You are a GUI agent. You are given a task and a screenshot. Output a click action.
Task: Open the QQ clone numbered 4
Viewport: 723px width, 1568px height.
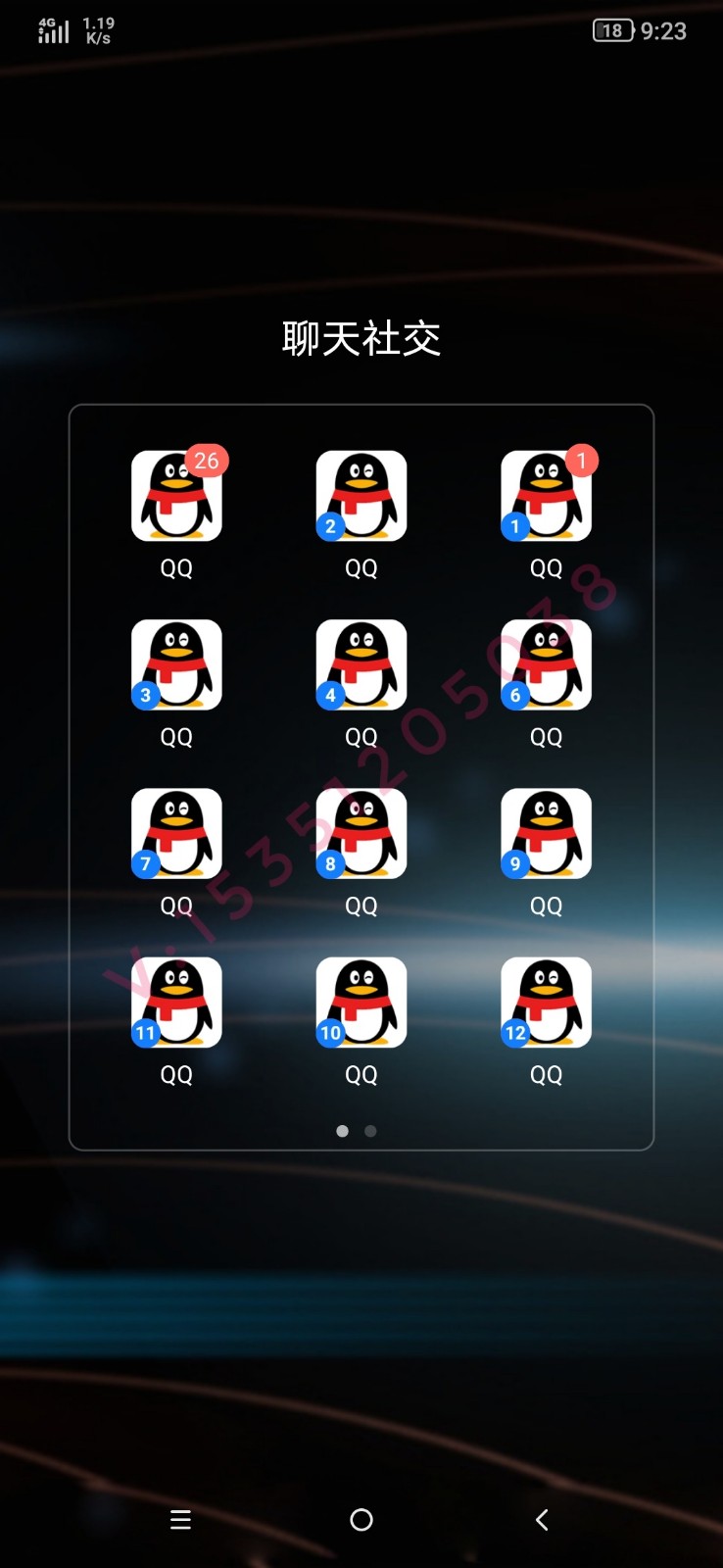(x=361, y=664)
